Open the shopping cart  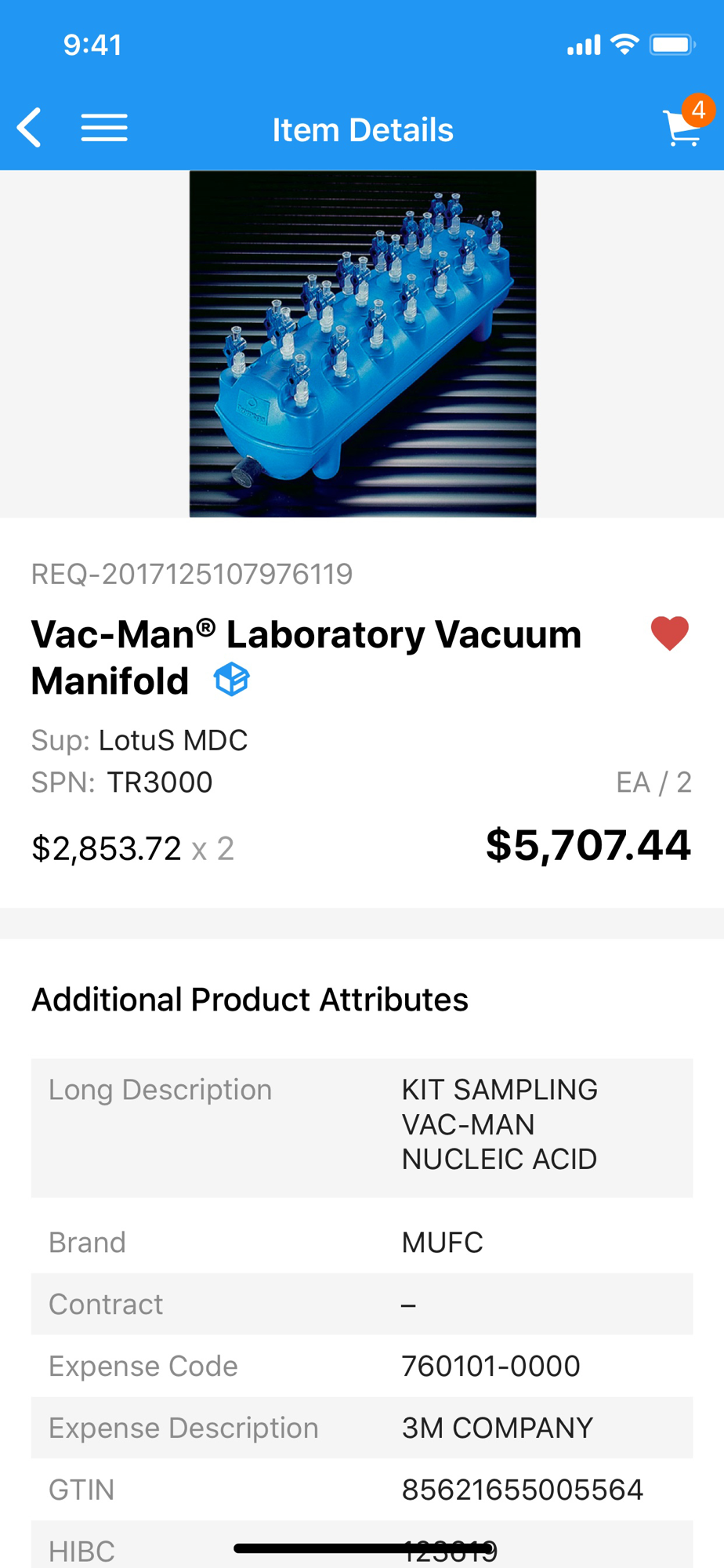coord(683,126)
